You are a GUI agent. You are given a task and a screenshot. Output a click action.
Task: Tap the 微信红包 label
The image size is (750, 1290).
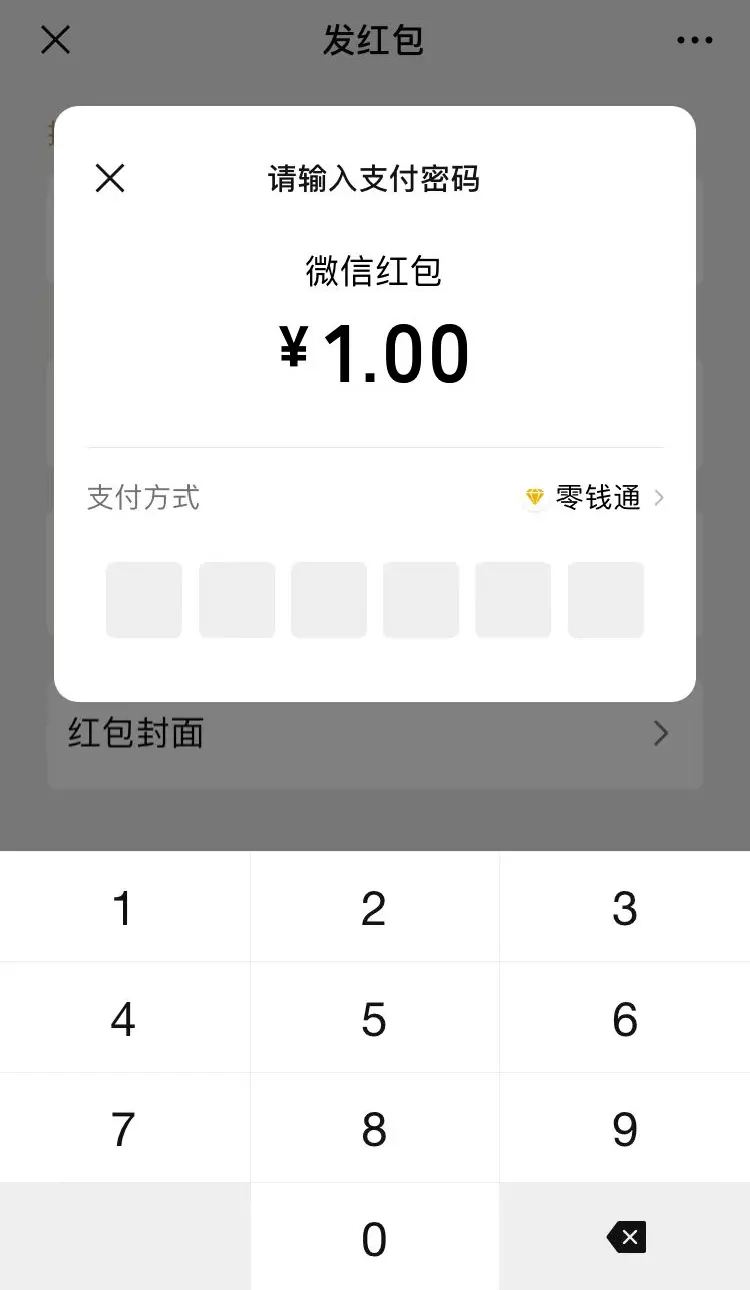(375, 270)
